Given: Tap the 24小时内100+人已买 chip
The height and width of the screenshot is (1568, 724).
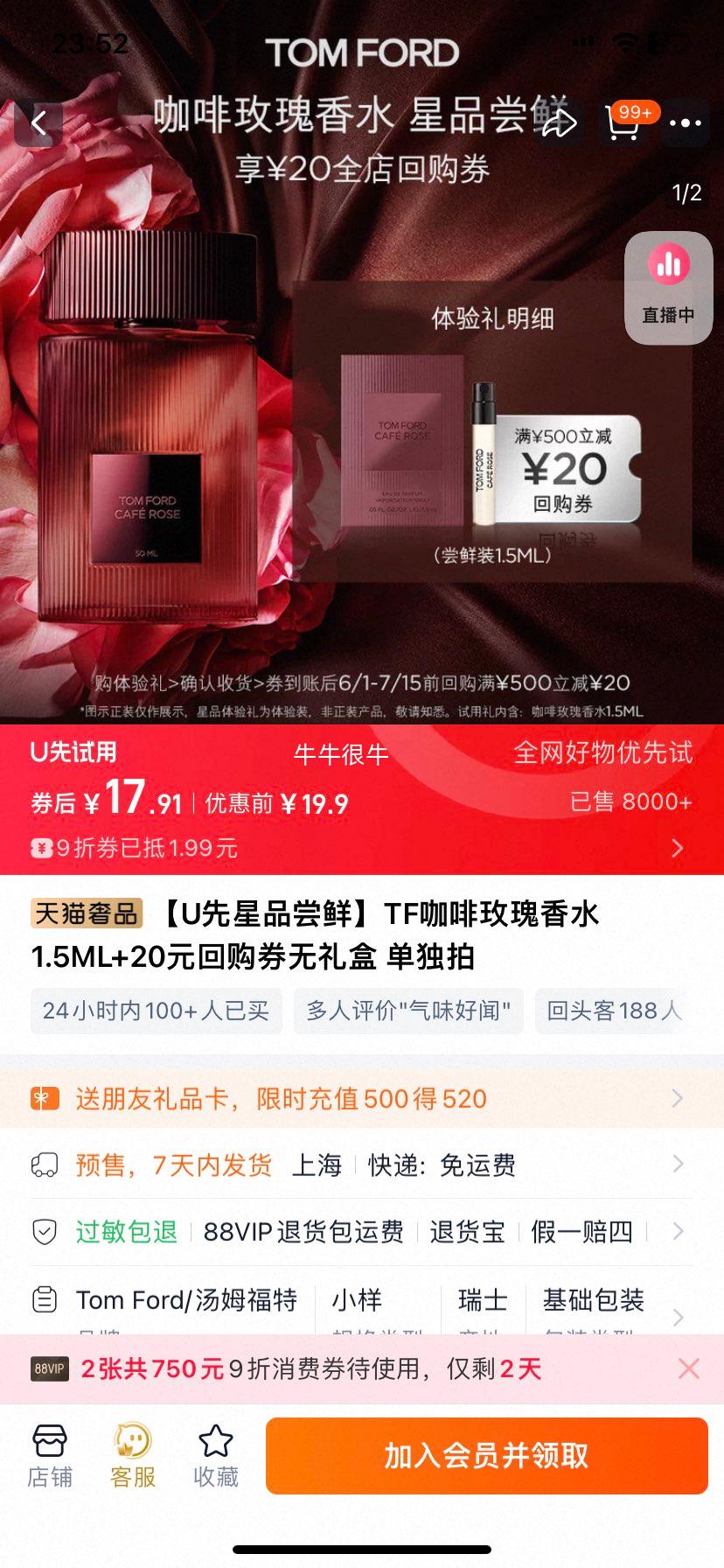Looking at the screenshot, I should pyautogui.click(x=157, y=1011).
